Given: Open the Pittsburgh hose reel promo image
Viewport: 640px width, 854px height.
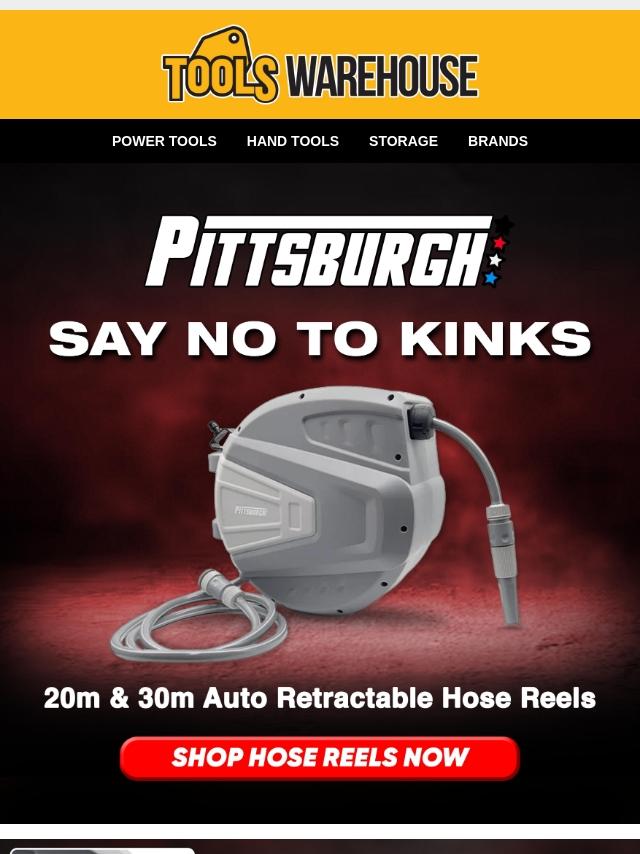Looking at the screenshot, I should coord(320,493).
